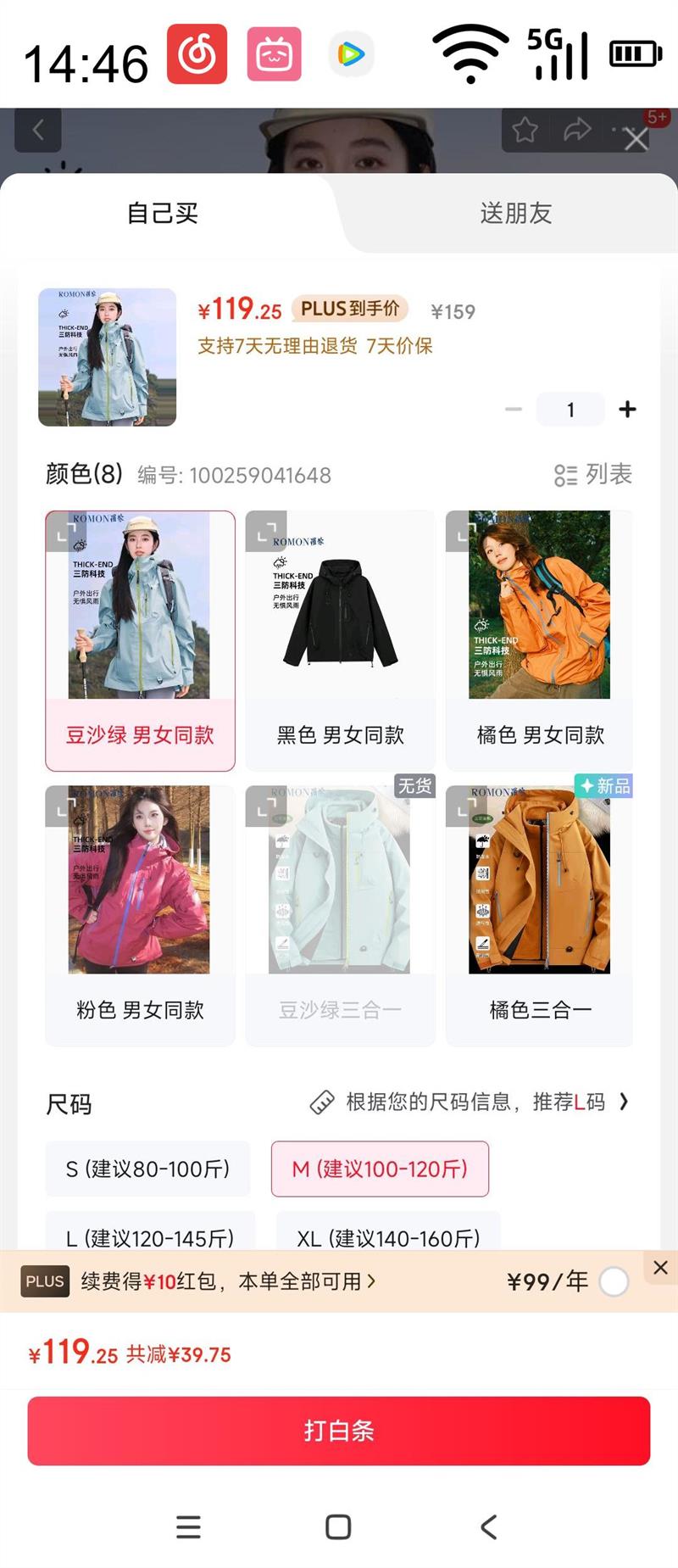678x1568 pixels.
Task: Pay with 打白条 button
Action: [x=339, y=1431]
